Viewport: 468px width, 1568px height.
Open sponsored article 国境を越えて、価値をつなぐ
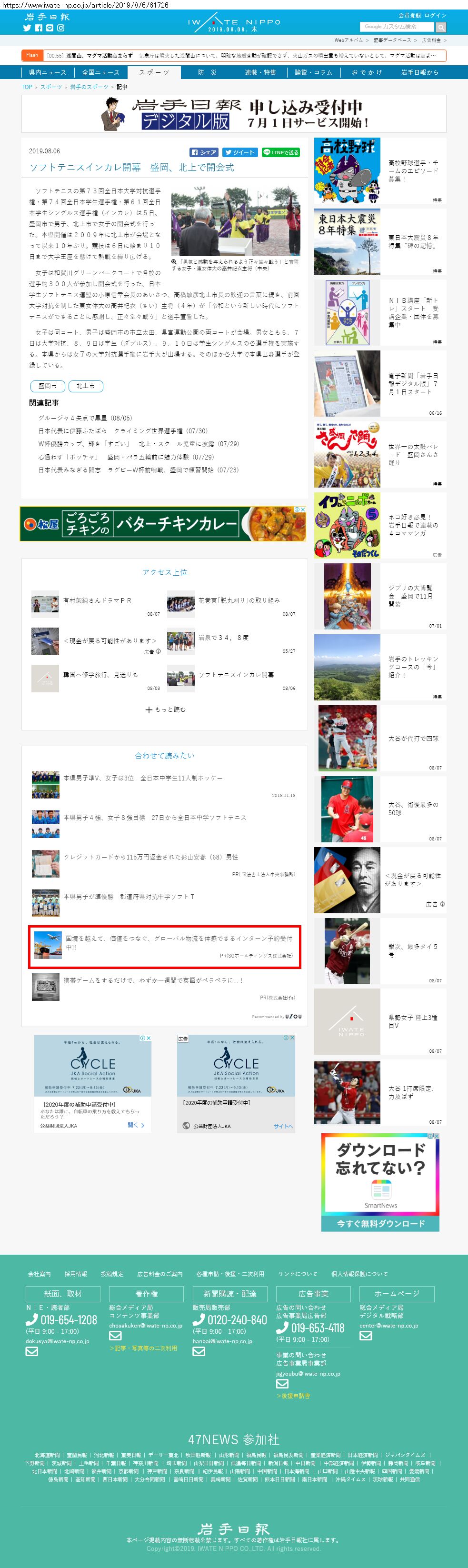[x=179, y=942]
